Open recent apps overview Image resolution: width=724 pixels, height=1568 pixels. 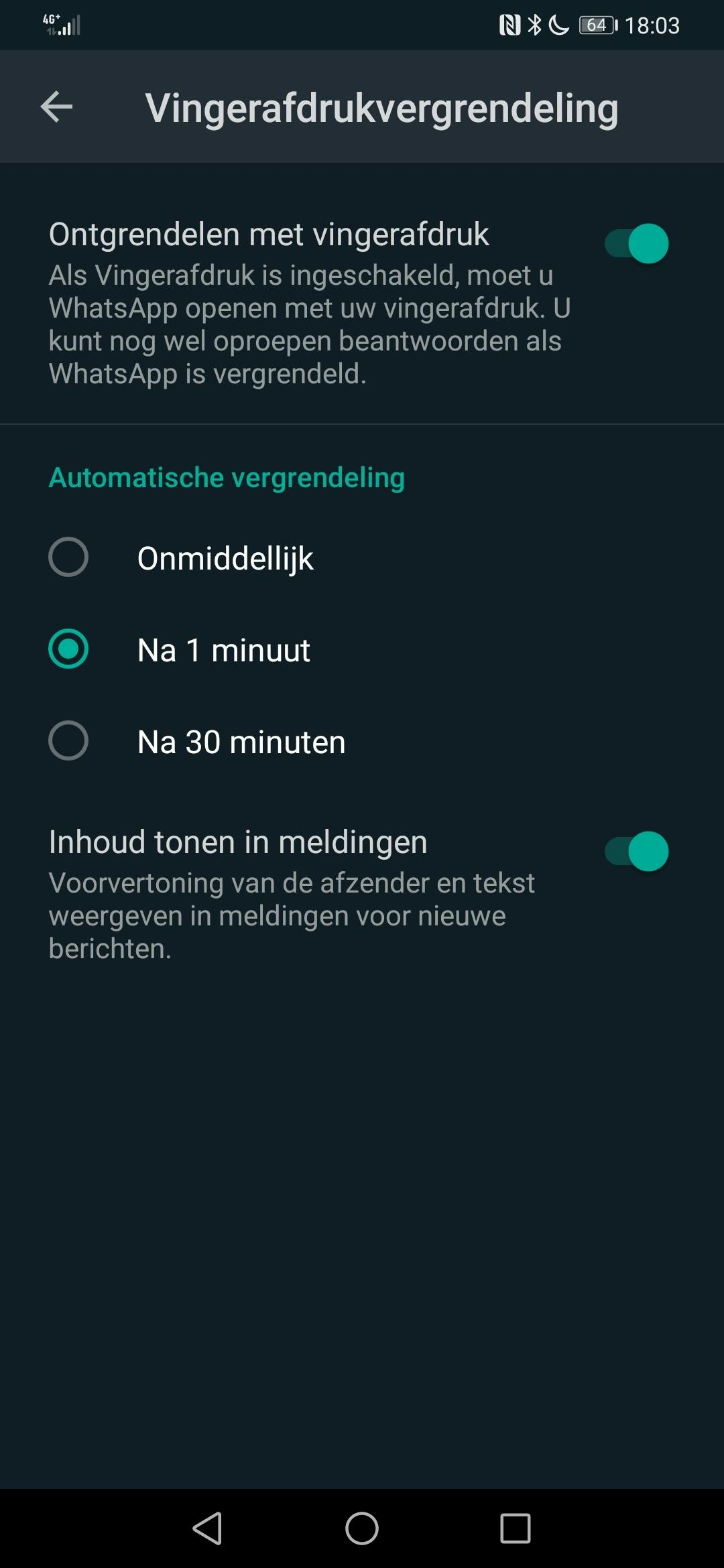pos(515,1528)
